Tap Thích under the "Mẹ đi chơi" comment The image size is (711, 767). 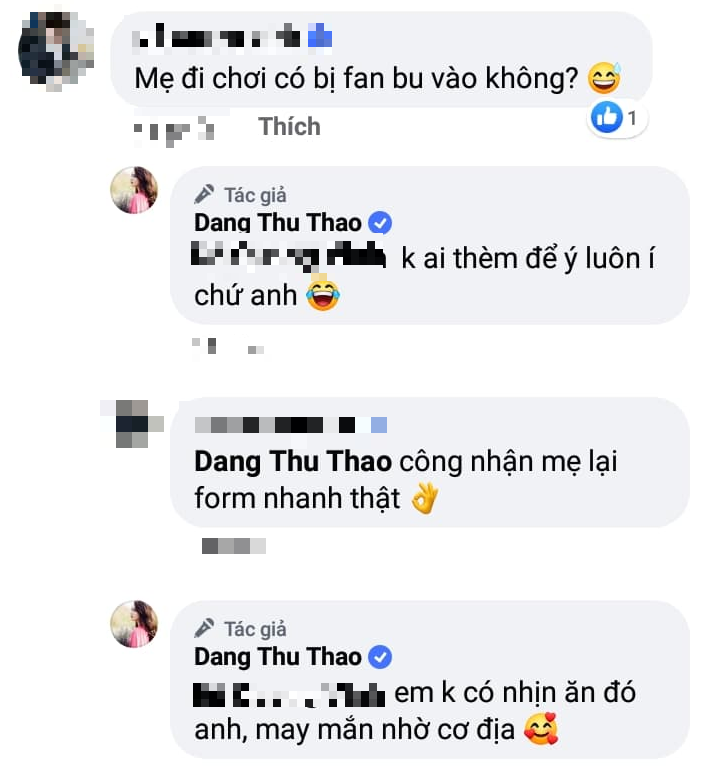click(x=289, y=127)
